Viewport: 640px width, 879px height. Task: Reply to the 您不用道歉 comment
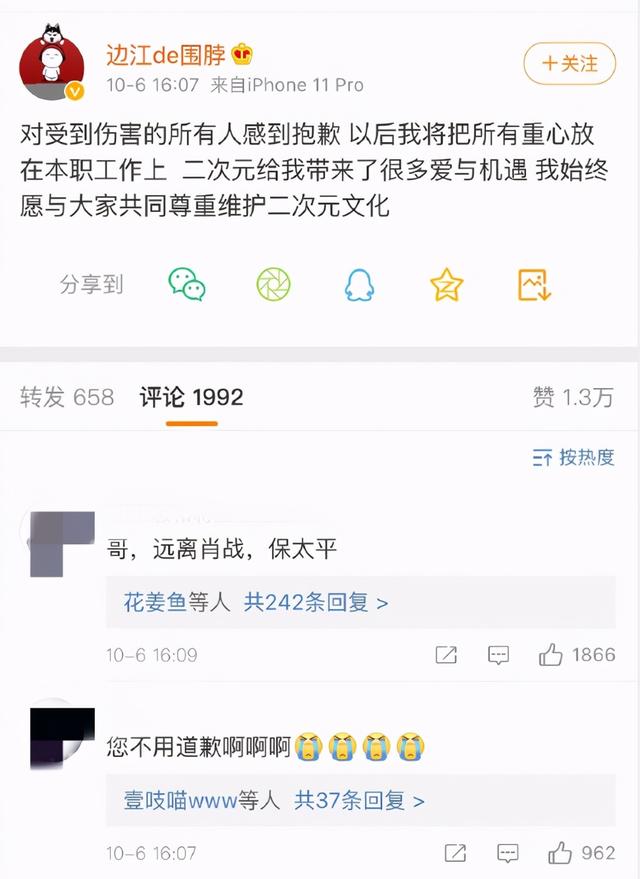click(x=506, y=853)
